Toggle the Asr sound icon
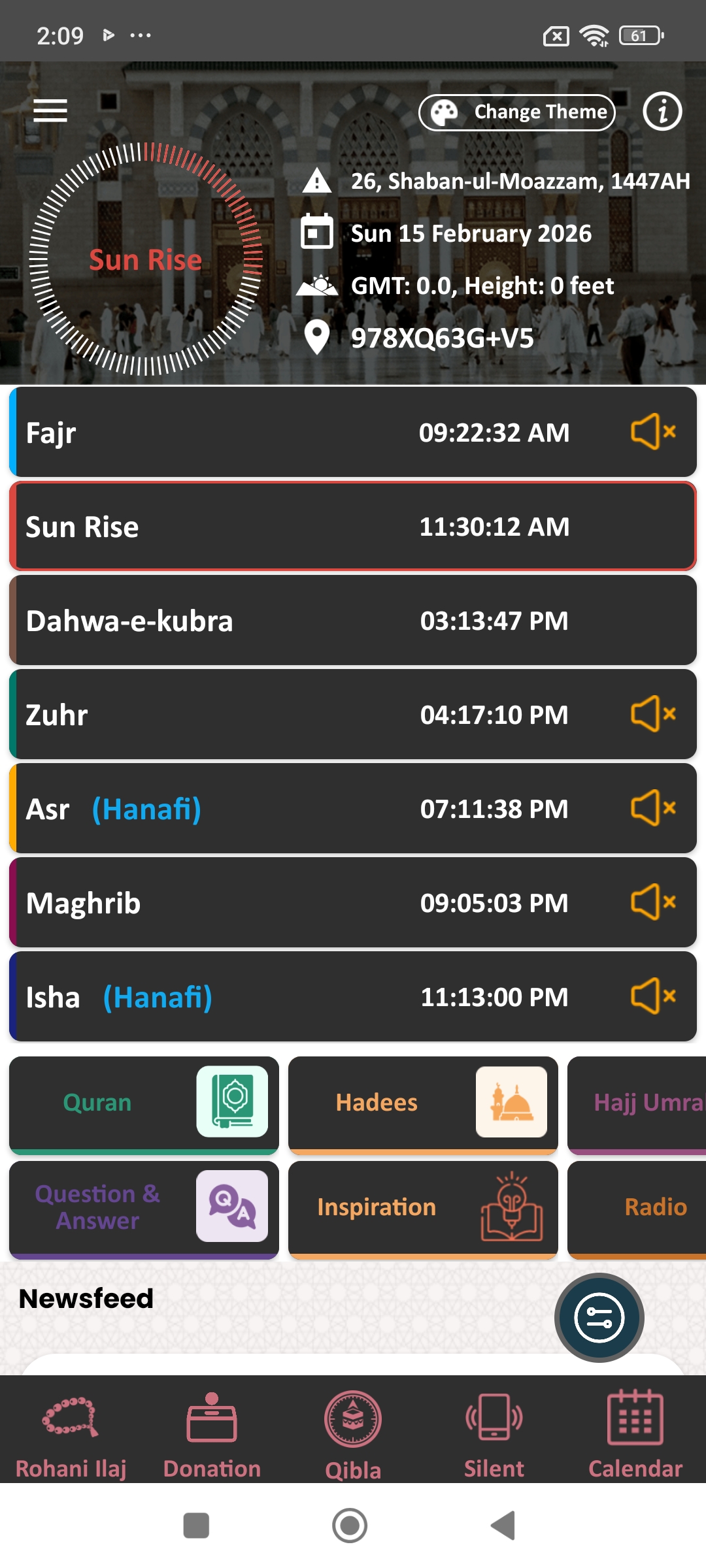 (x=652, y=808)
